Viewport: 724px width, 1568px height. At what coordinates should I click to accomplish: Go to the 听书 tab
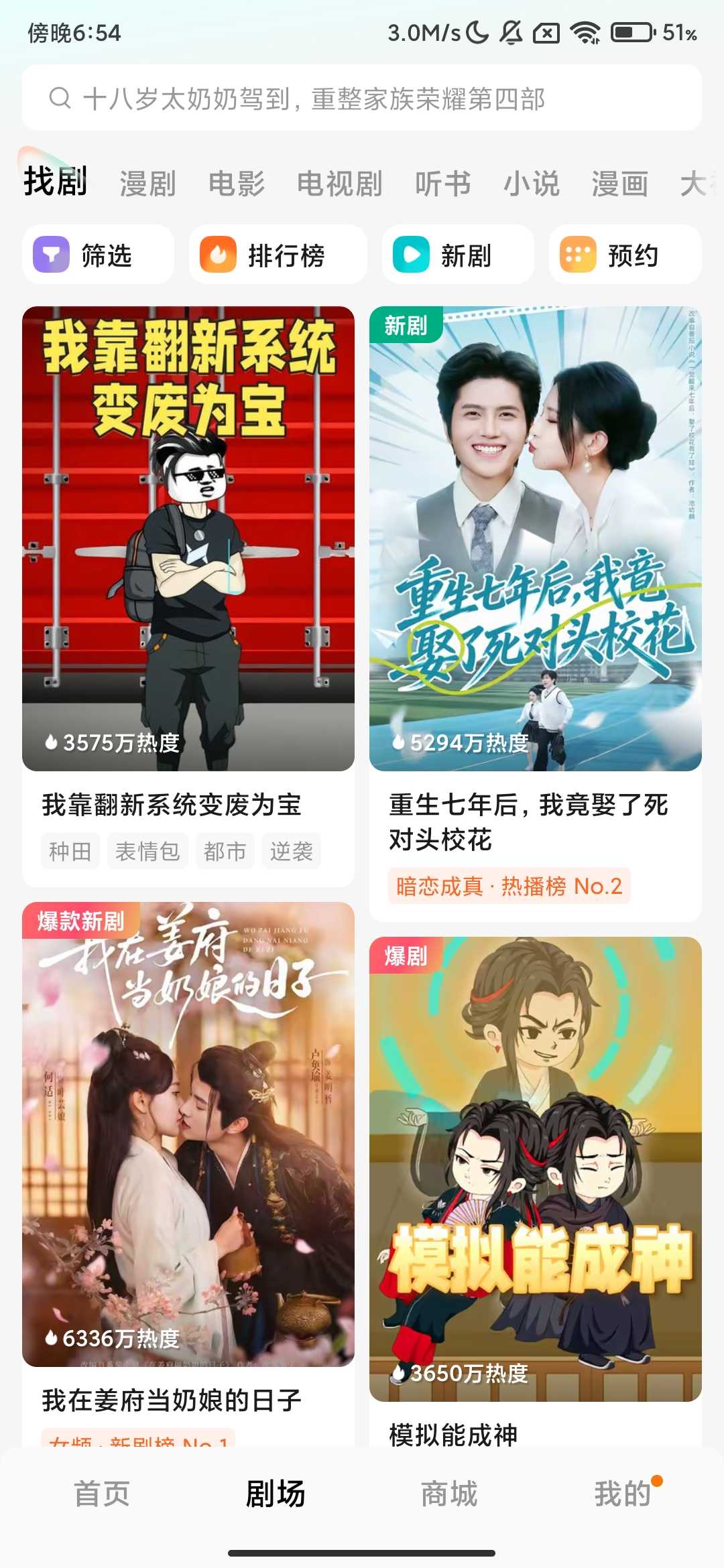coord(442,184)
